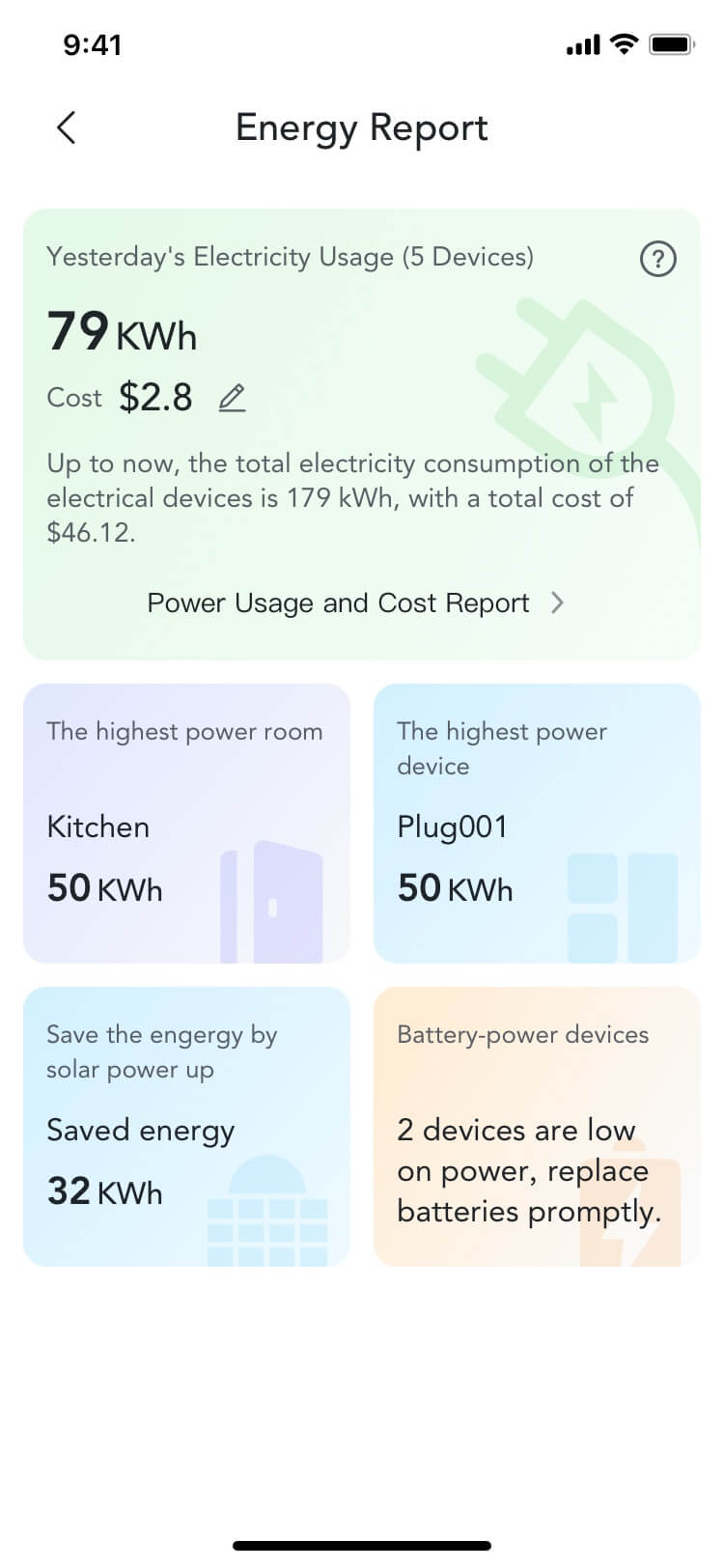Edit the electricity cost with pencil icon
This screenshot has height=1568, width=724.
pyautogui.click(x=232, y=398)
